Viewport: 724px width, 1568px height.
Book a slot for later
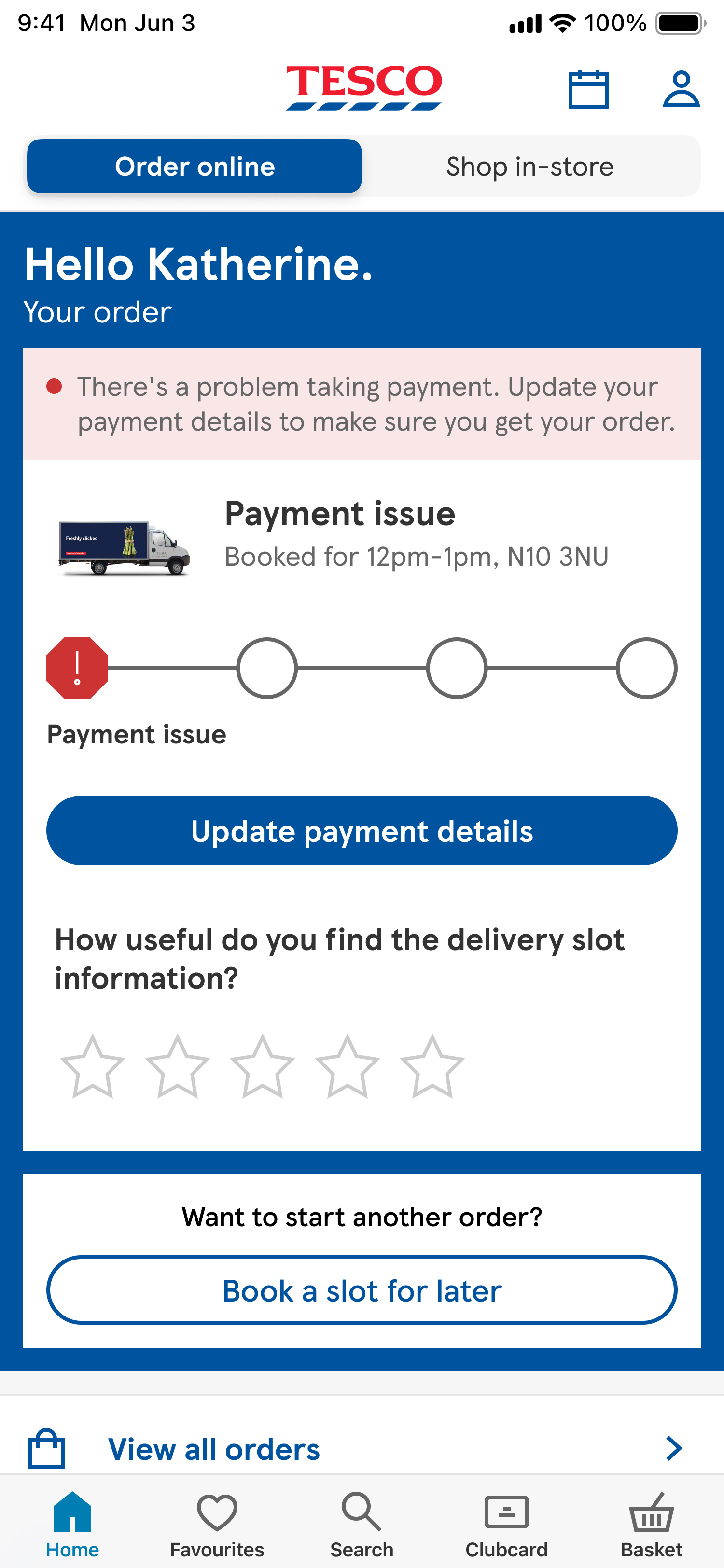pos(362,1290)
